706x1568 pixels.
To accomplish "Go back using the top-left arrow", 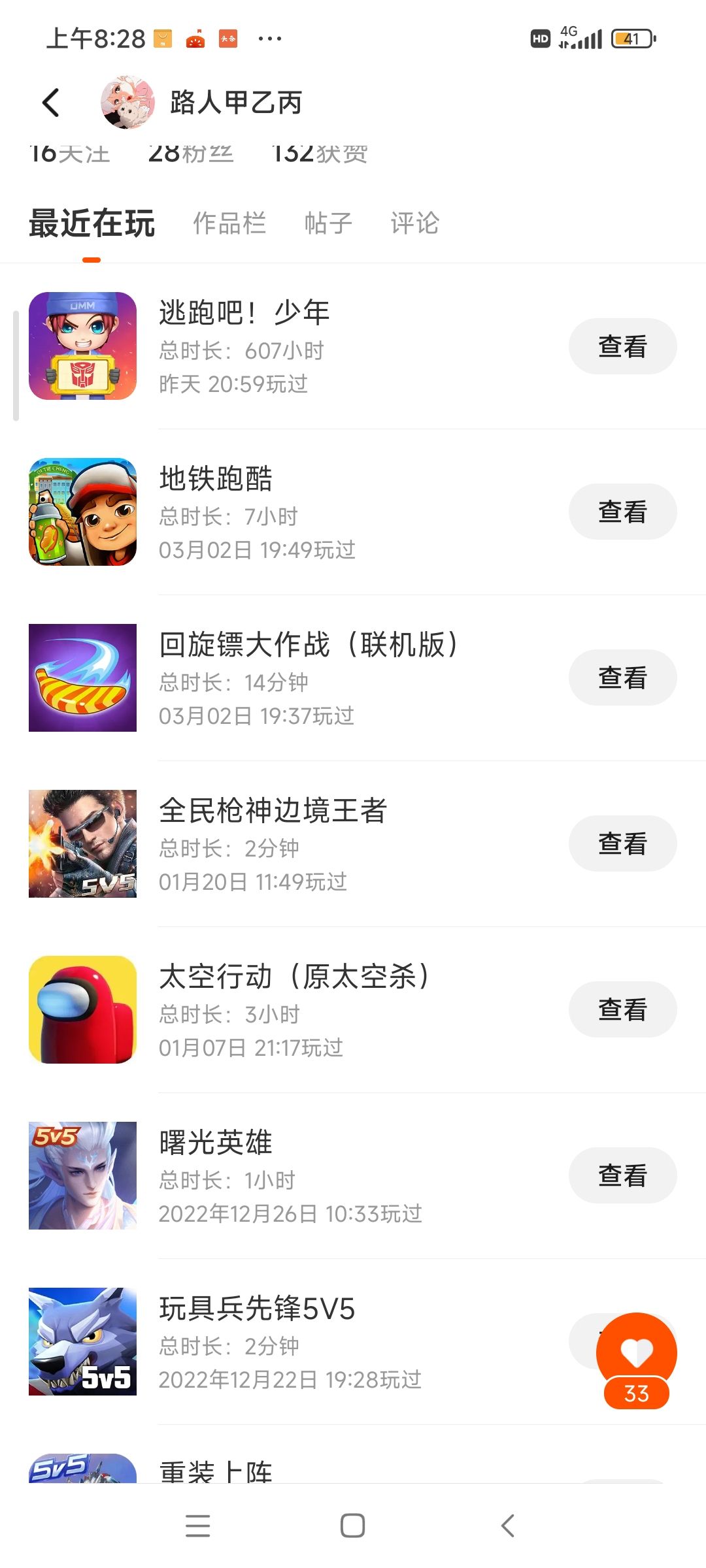I will click(51, 103).
